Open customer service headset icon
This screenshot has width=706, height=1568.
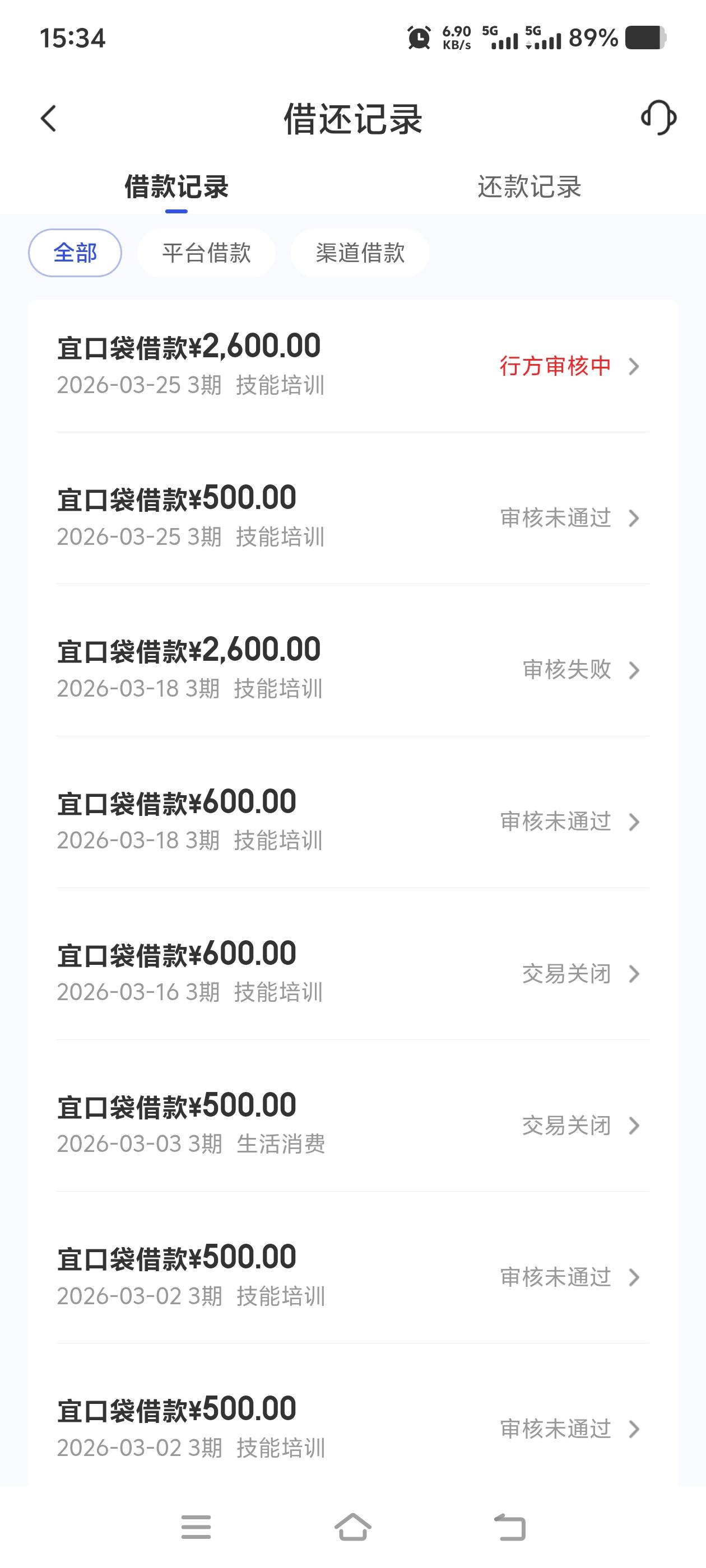coord(658,118)
